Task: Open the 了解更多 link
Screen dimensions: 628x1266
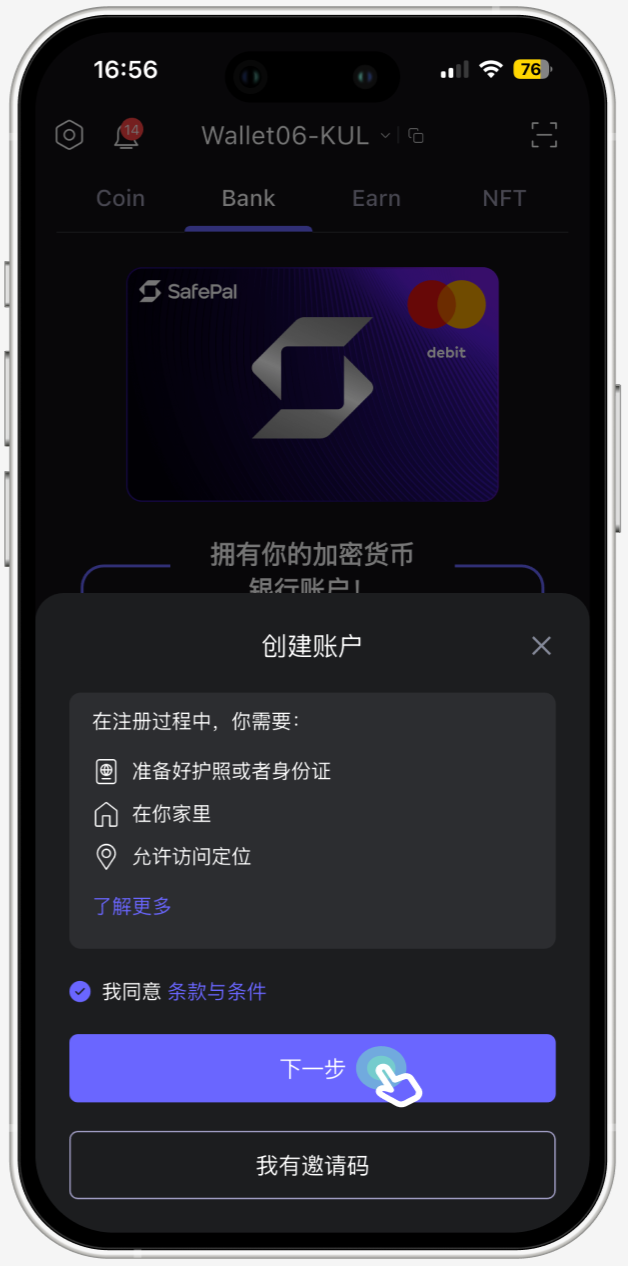Action: coord(132,906)
